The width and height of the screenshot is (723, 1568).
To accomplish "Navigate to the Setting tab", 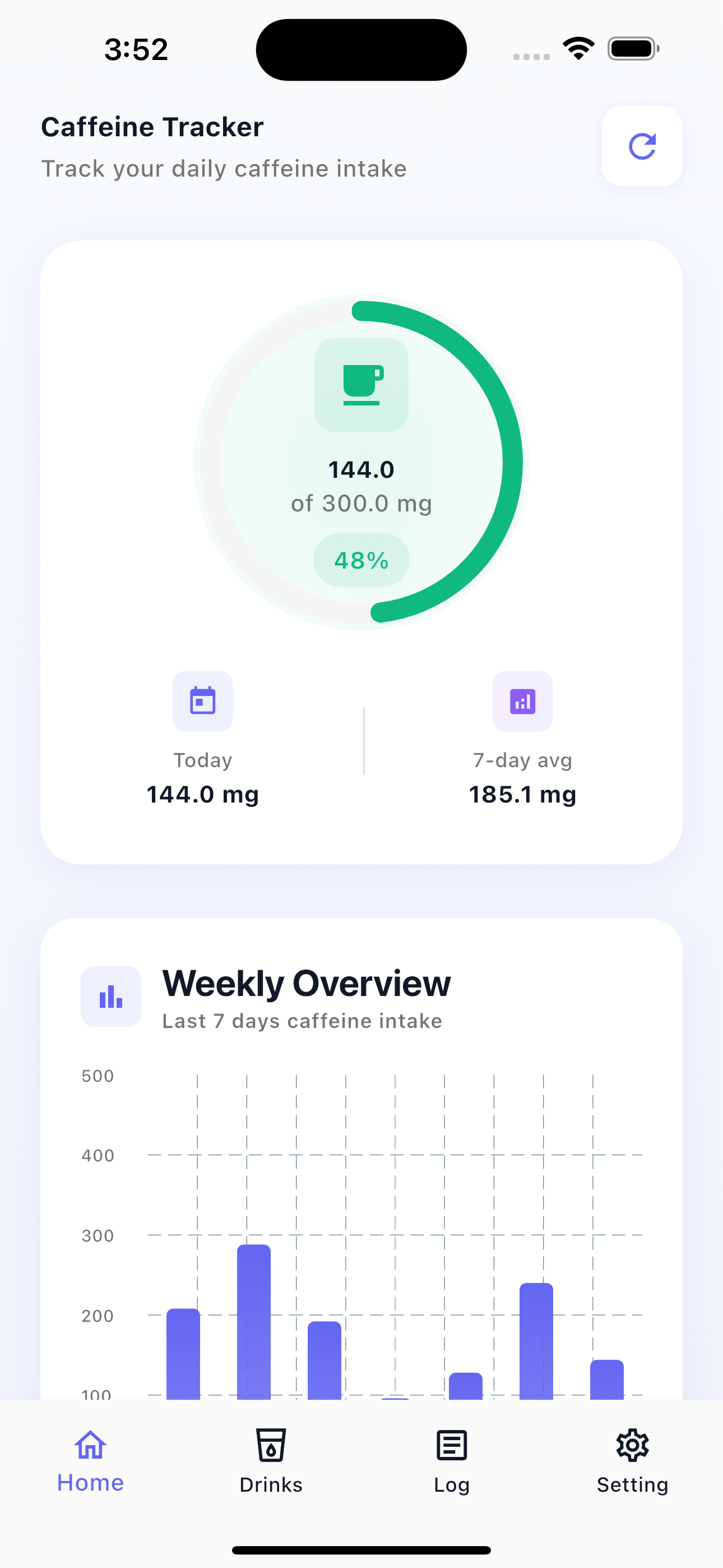I will 632,1464.
